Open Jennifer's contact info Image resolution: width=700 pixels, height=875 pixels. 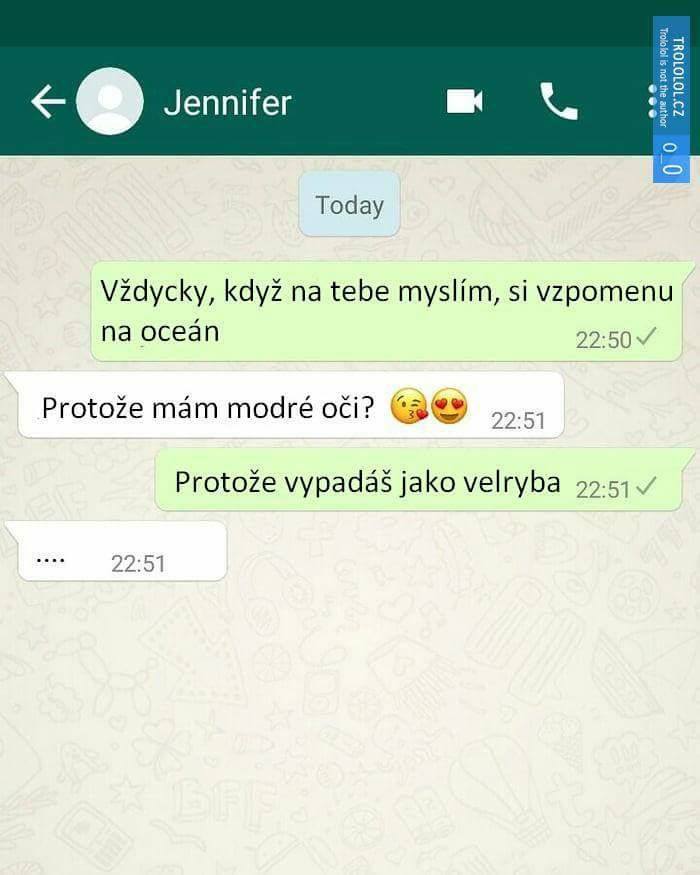[226, 102]
